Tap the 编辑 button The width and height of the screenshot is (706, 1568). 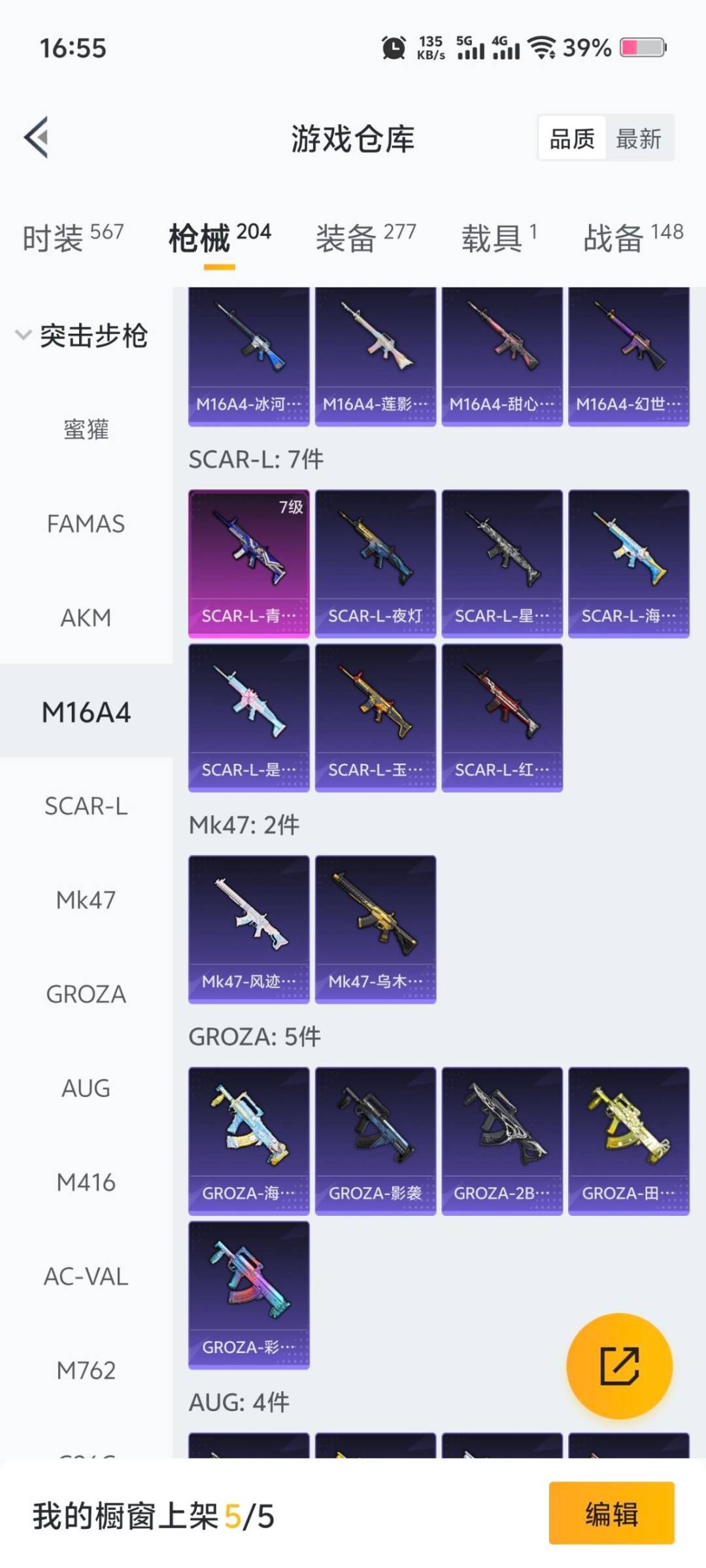point(611,1513)
